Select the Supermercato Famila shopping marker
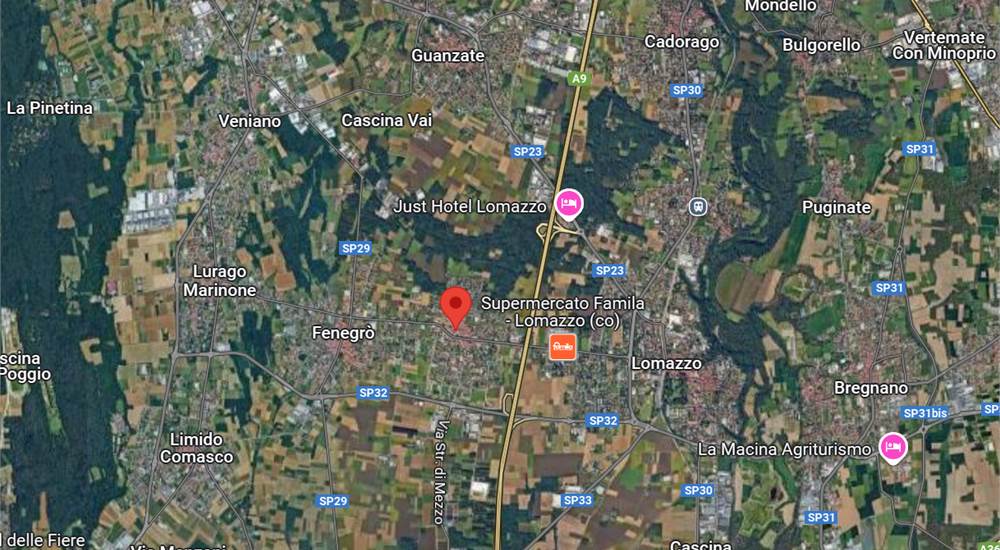Screen dimensions: 1000x550 tap(563, 347)
